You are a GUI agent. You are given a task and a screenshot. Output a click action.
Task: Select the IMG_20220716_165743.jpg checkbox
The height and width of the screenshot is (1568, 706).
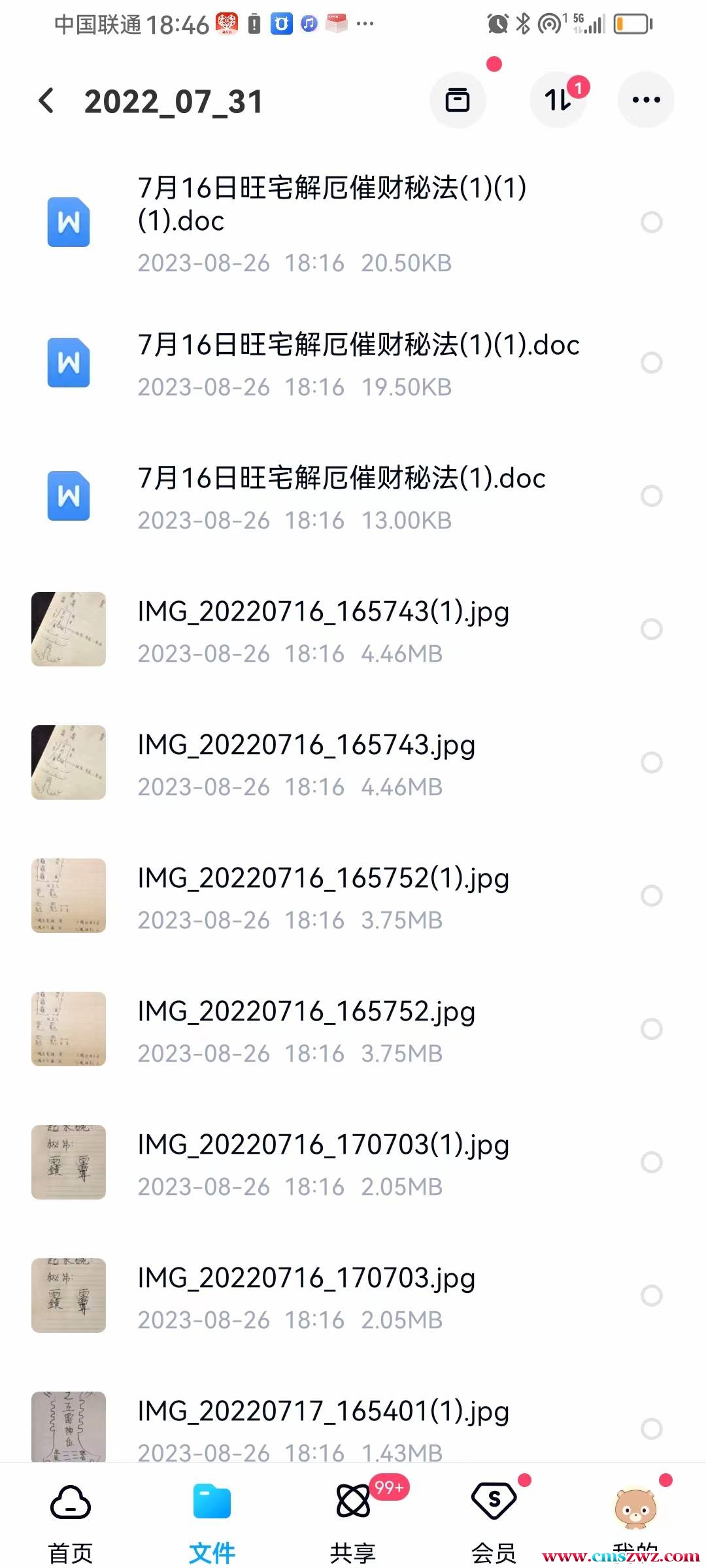coord(652,762)
